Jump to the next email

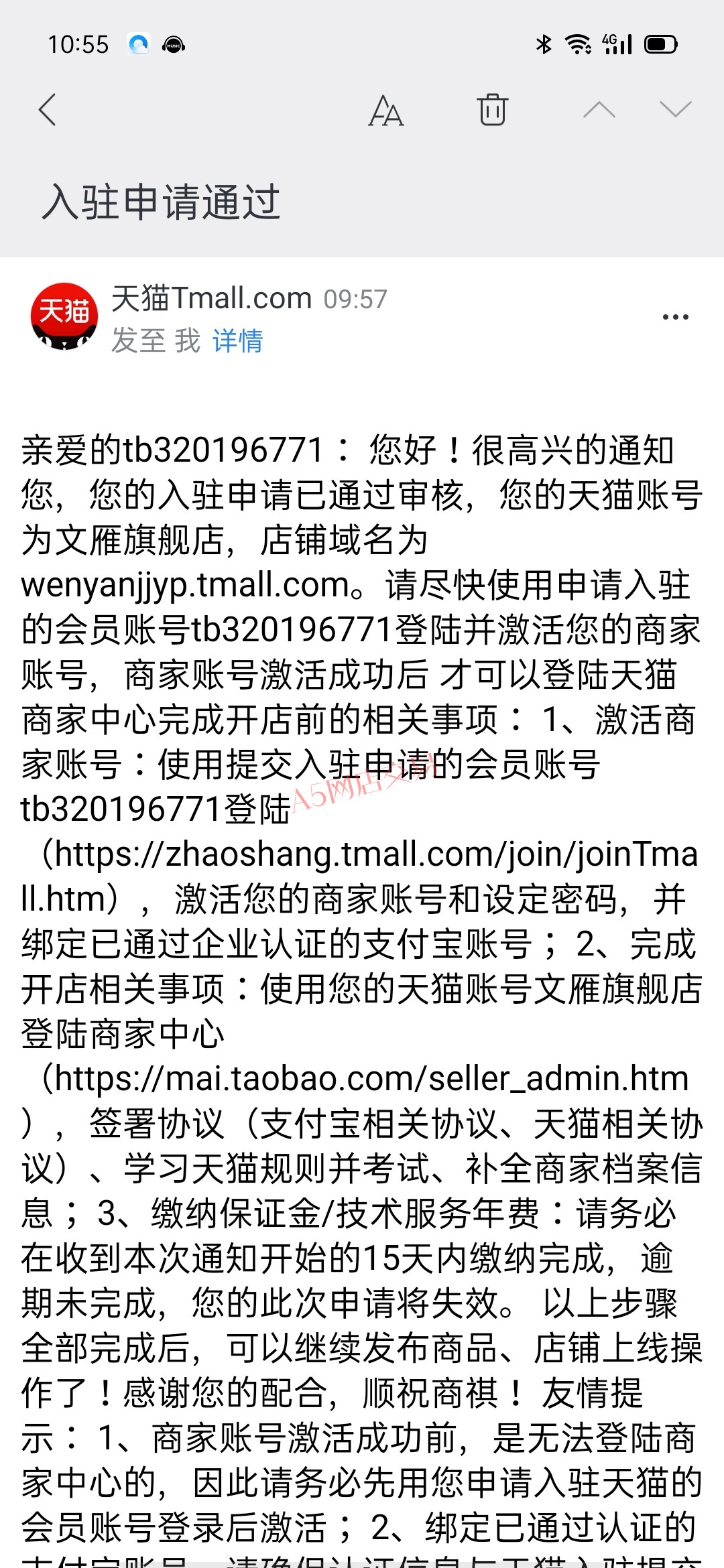click(x=675, y=110)
